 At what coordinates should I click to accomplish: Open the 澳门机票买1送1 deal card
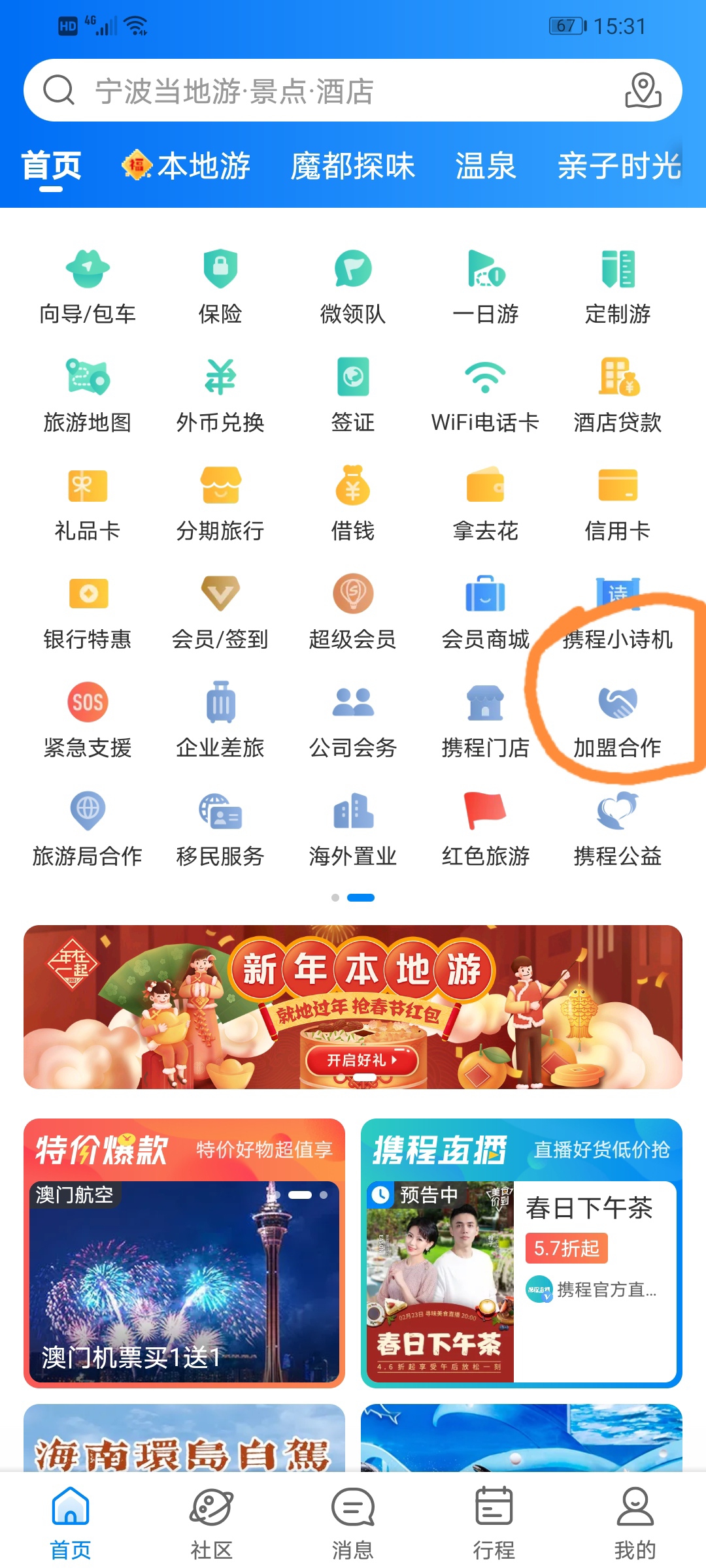(x=184, y=1281)
